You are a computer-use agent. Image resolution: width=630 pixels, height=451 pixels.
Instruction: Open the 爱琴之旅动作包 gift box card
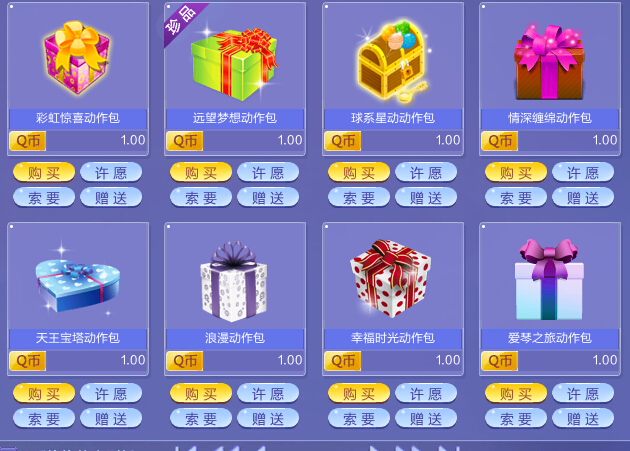tap(549, 278)
